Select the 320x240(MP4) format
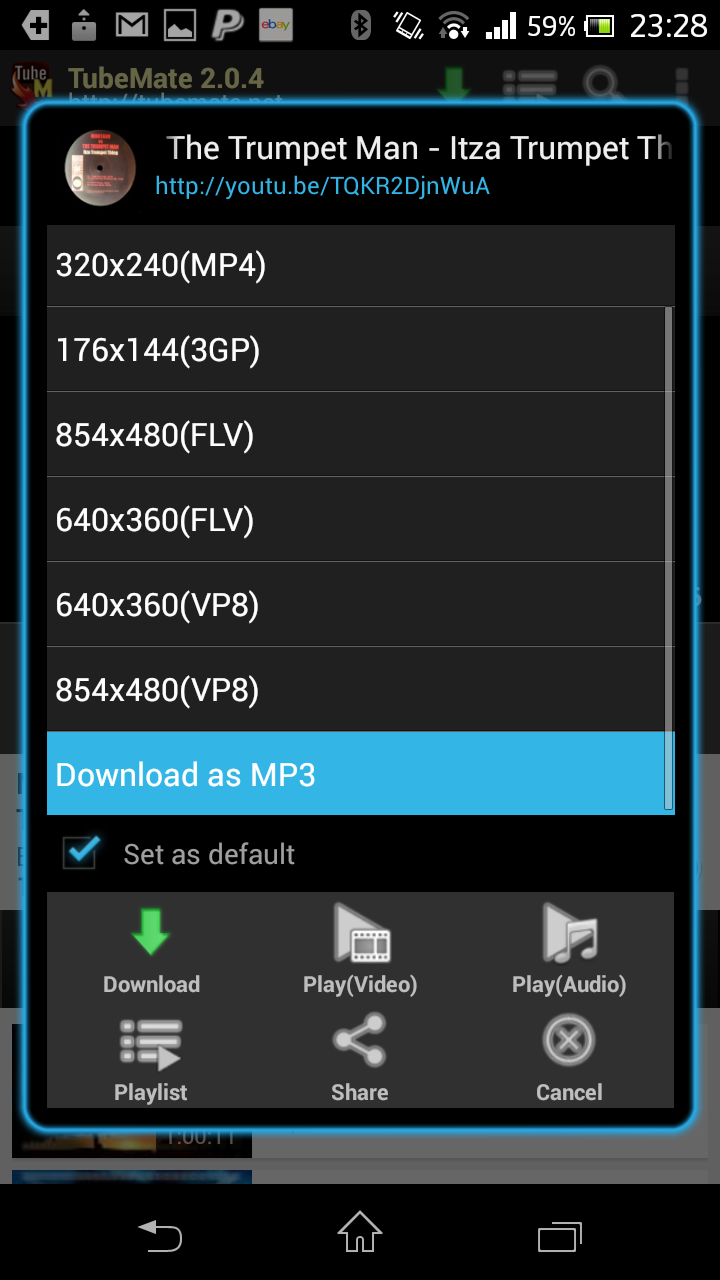The image size is (720, 1280). [360, 265]
